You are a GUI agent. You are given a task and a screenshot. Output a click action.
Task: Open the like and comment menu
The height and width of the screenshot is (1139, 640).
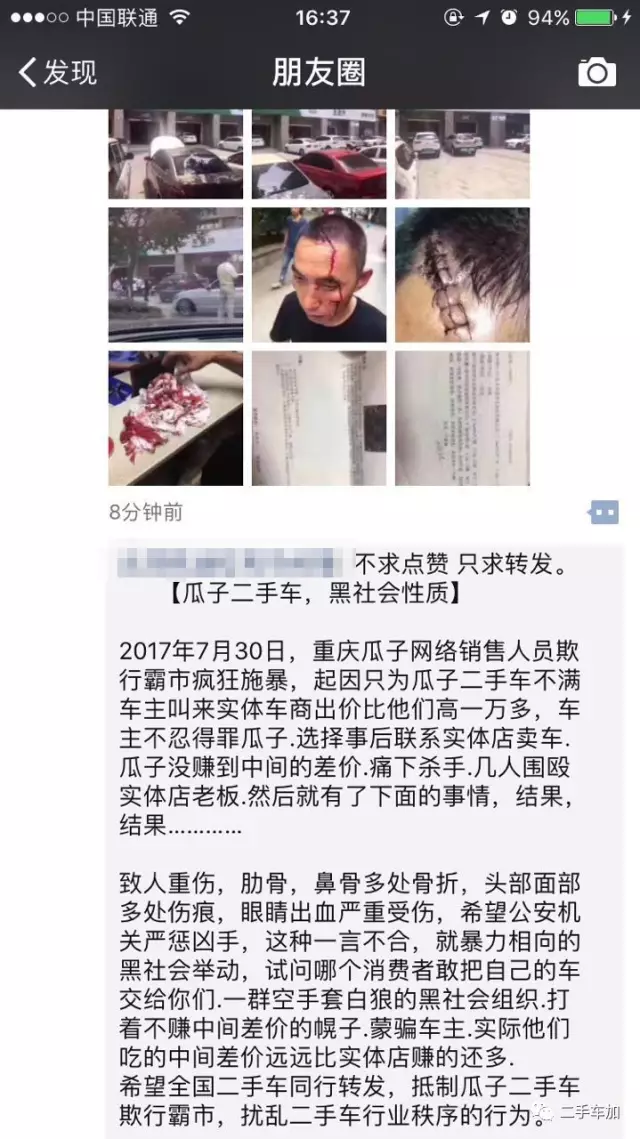click(603, 512)
